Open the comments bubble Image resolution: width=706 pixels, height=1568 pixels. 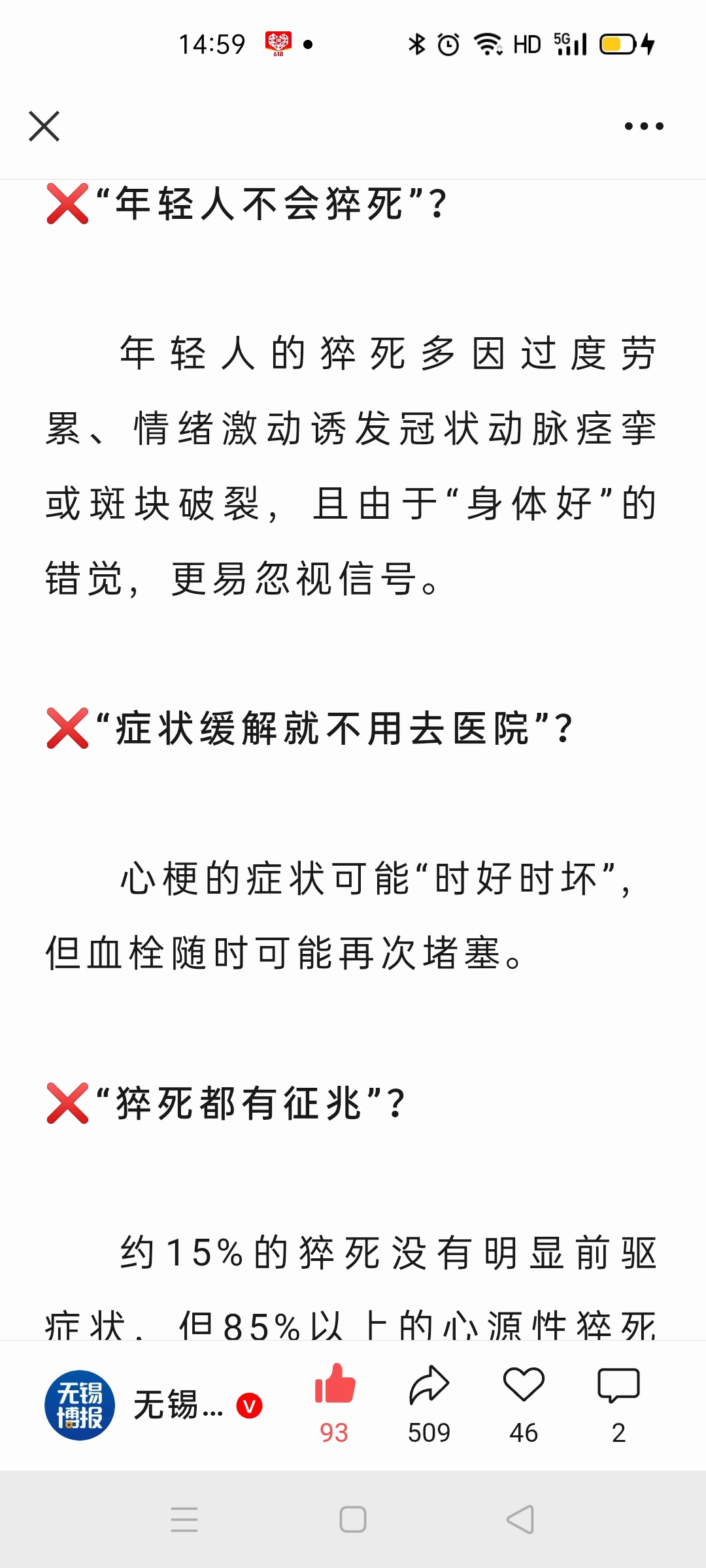(x=618, y=1385)
